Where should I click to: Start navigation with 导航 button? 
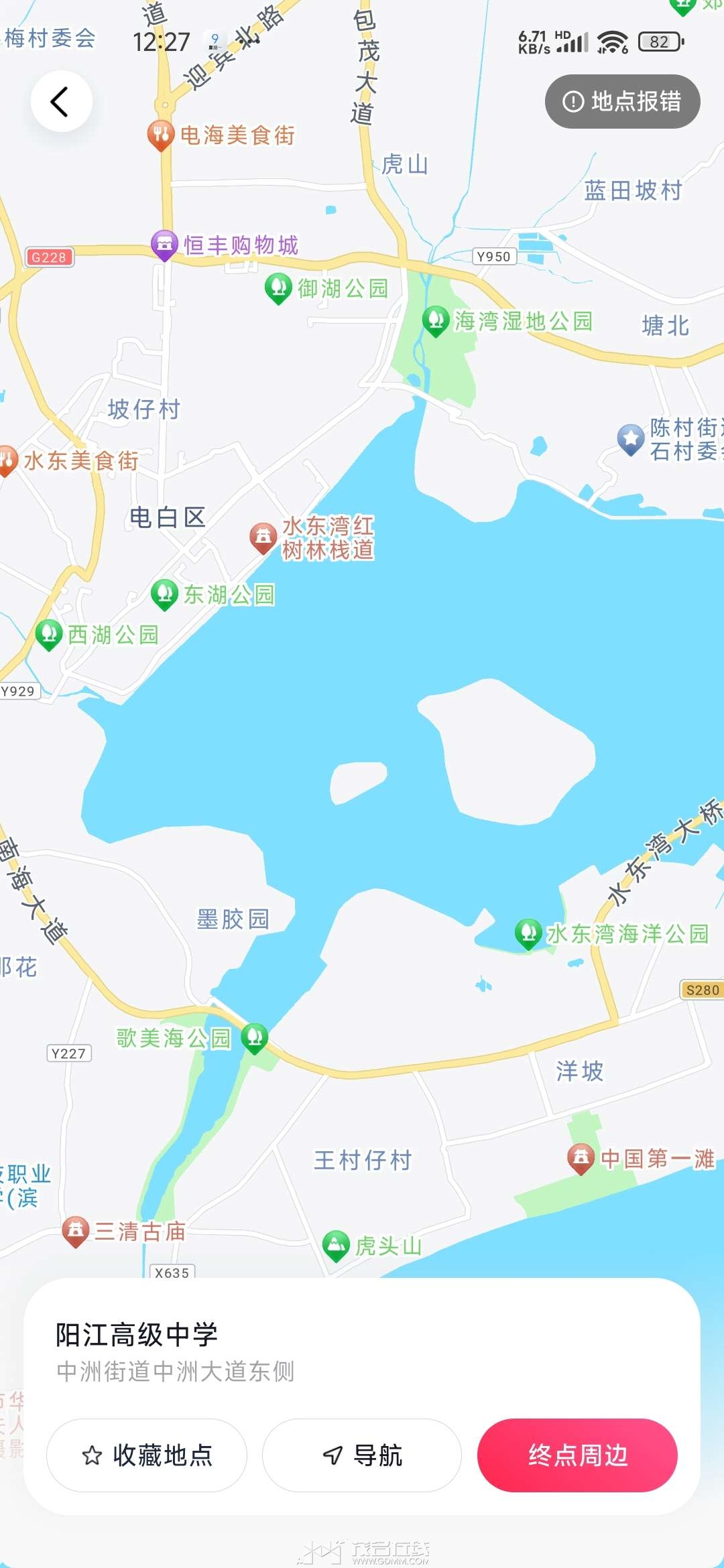362,1455
